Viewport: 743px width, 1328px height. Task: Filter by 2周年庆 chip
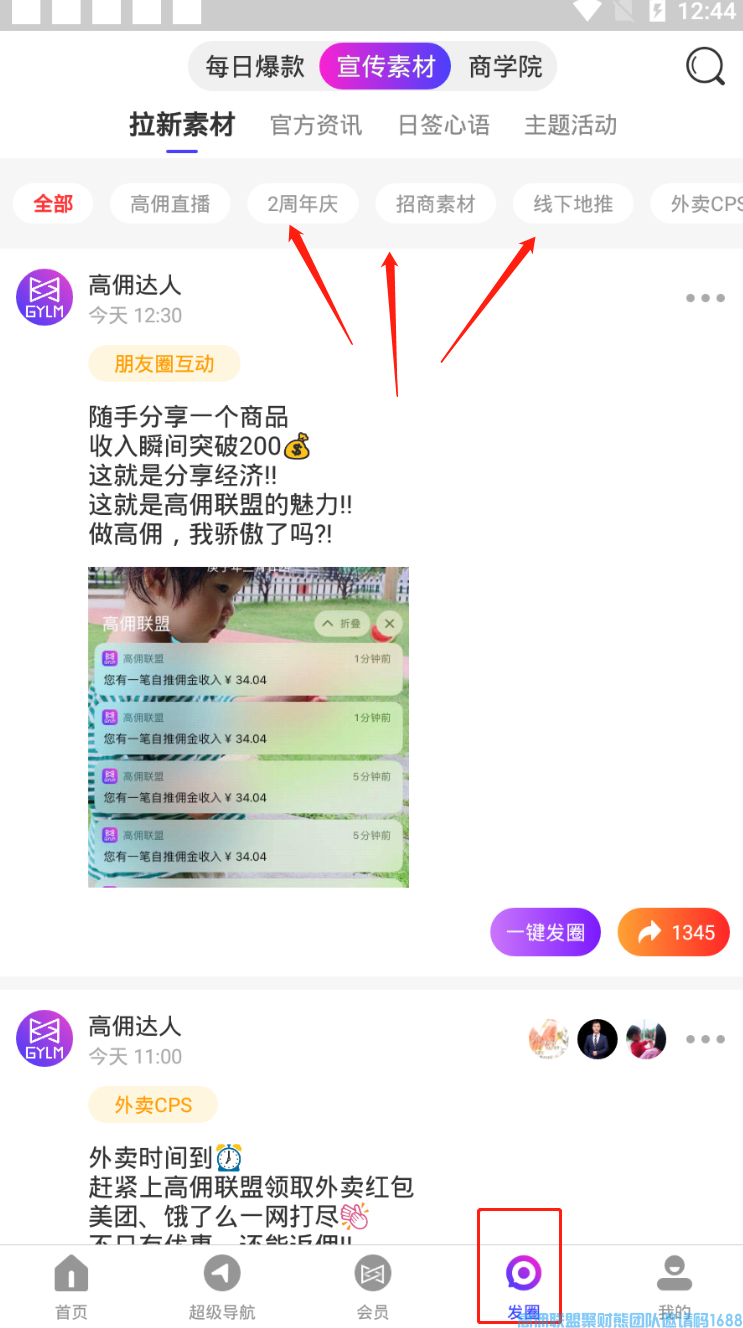[x=302, y=204]
